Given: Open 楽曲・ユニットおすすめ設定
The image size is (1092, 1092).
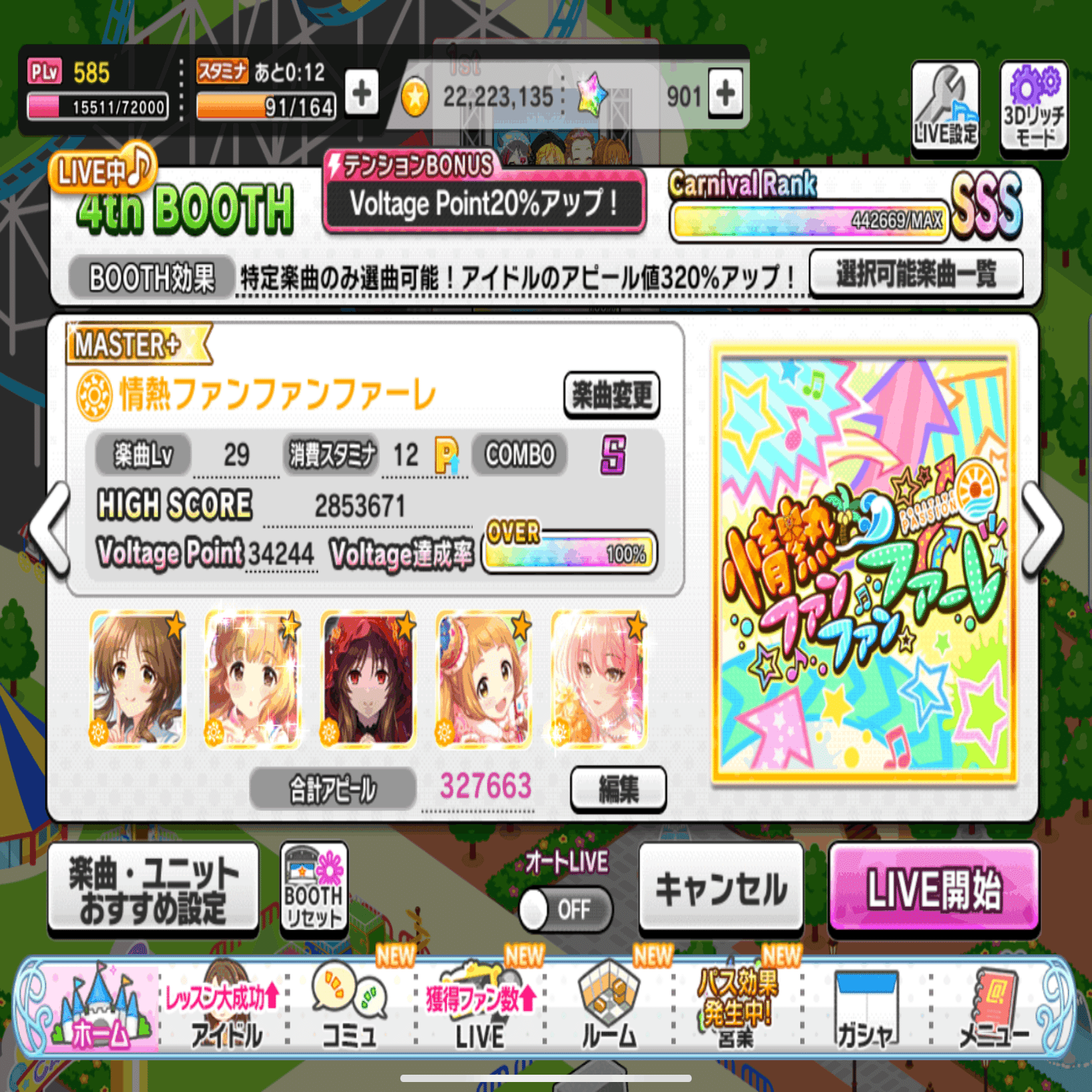Looking at the screenshot, I should [x=153, y=890].
